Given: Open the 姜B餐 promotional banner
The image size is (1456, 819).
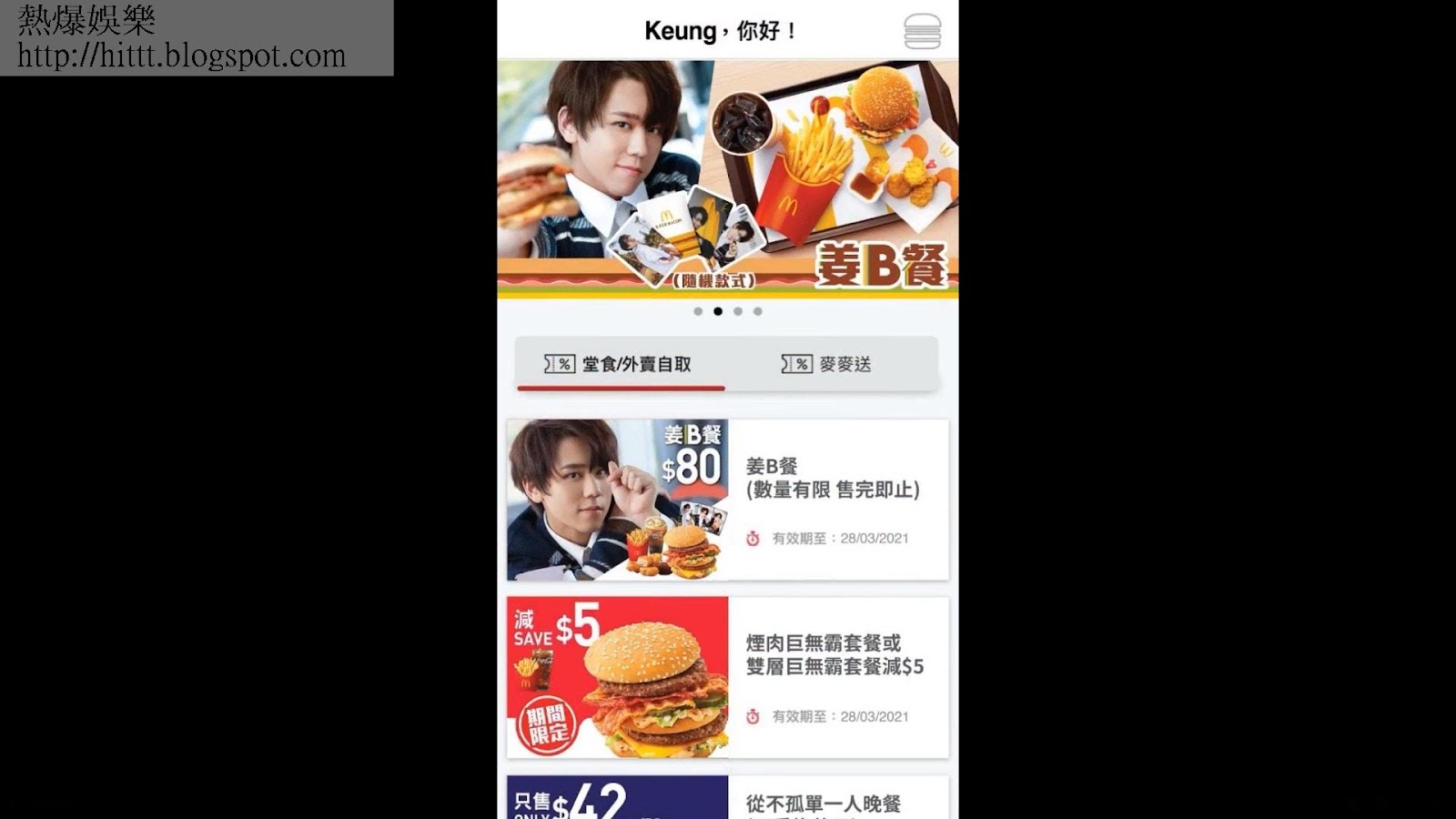Looking at the screenshot, I should pyautogui.click(x=727, y=177).
